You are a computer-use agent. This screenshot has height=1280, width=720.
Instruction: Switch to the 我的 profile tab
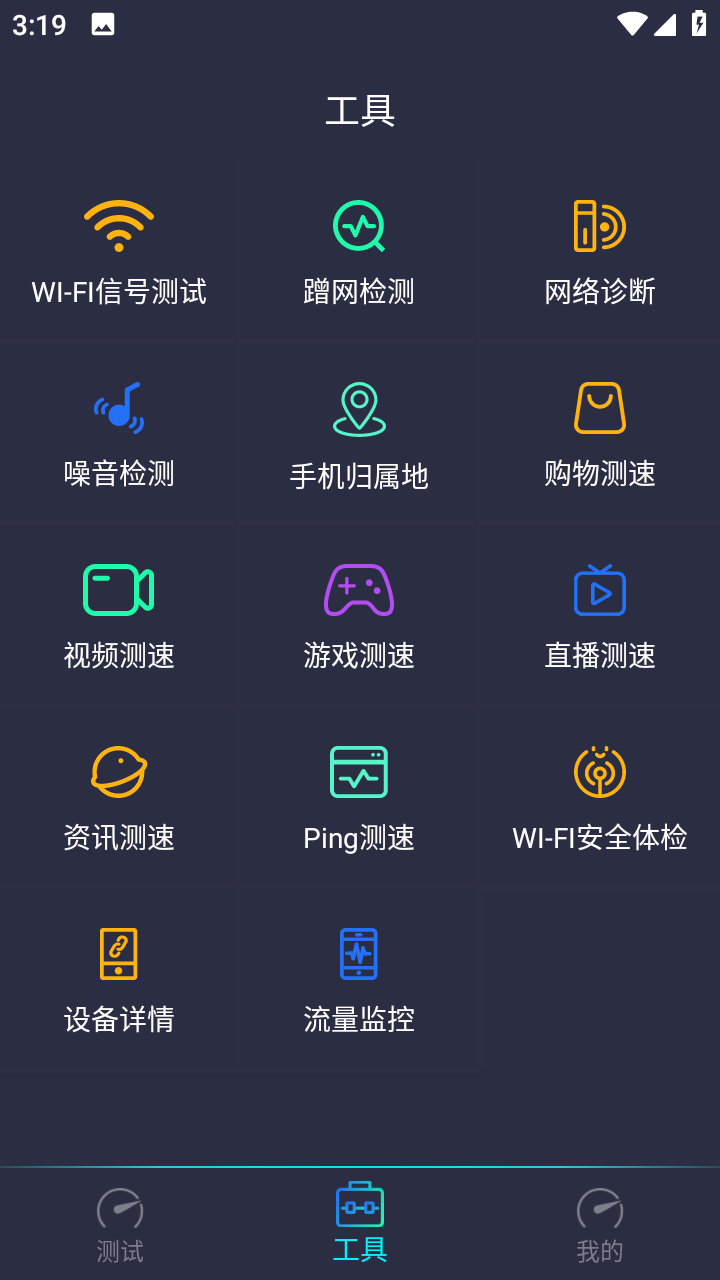[598, 1220]
